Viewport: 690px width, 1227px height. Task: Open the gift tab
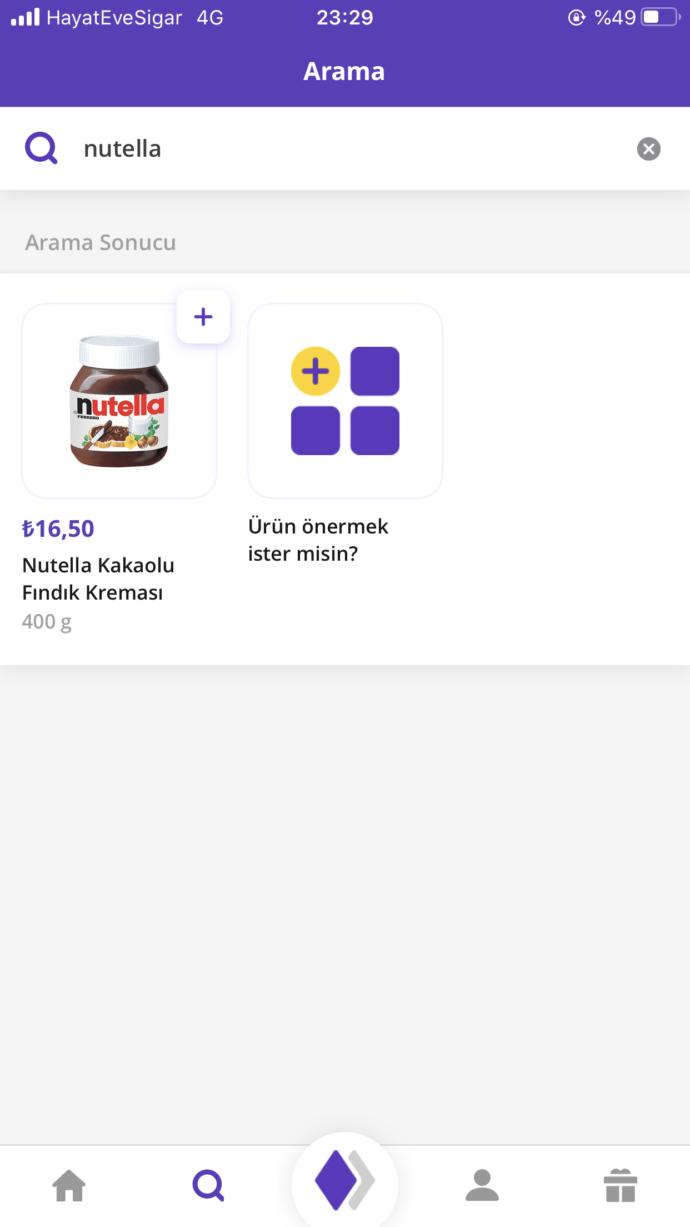pyautogui.click(x=620, y=1186)
